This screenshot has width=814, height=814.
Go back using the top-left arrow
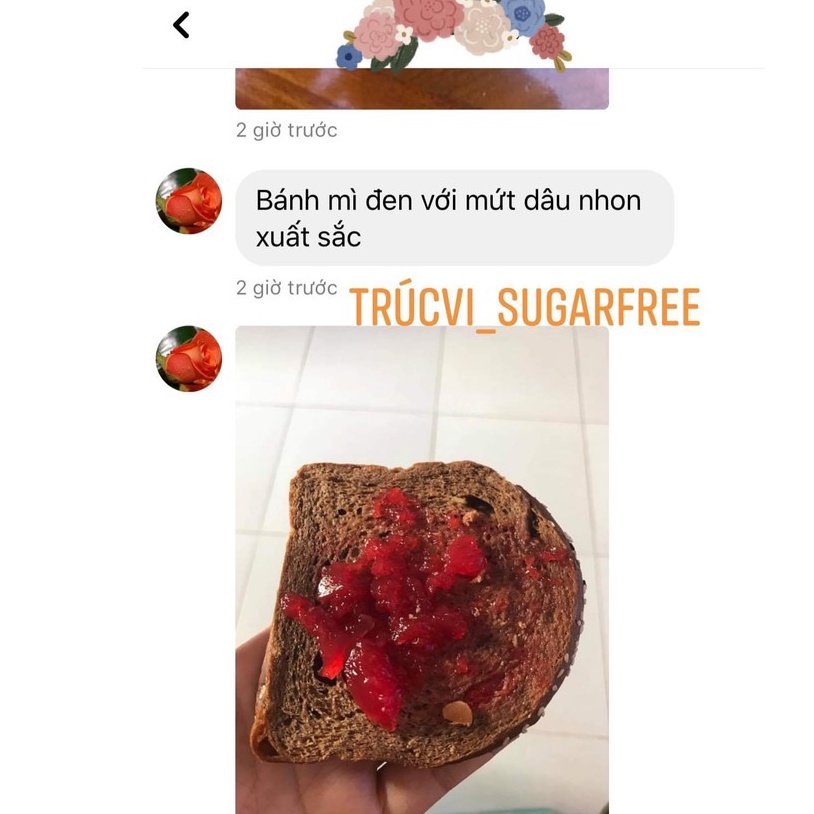[x=181, y=25]
